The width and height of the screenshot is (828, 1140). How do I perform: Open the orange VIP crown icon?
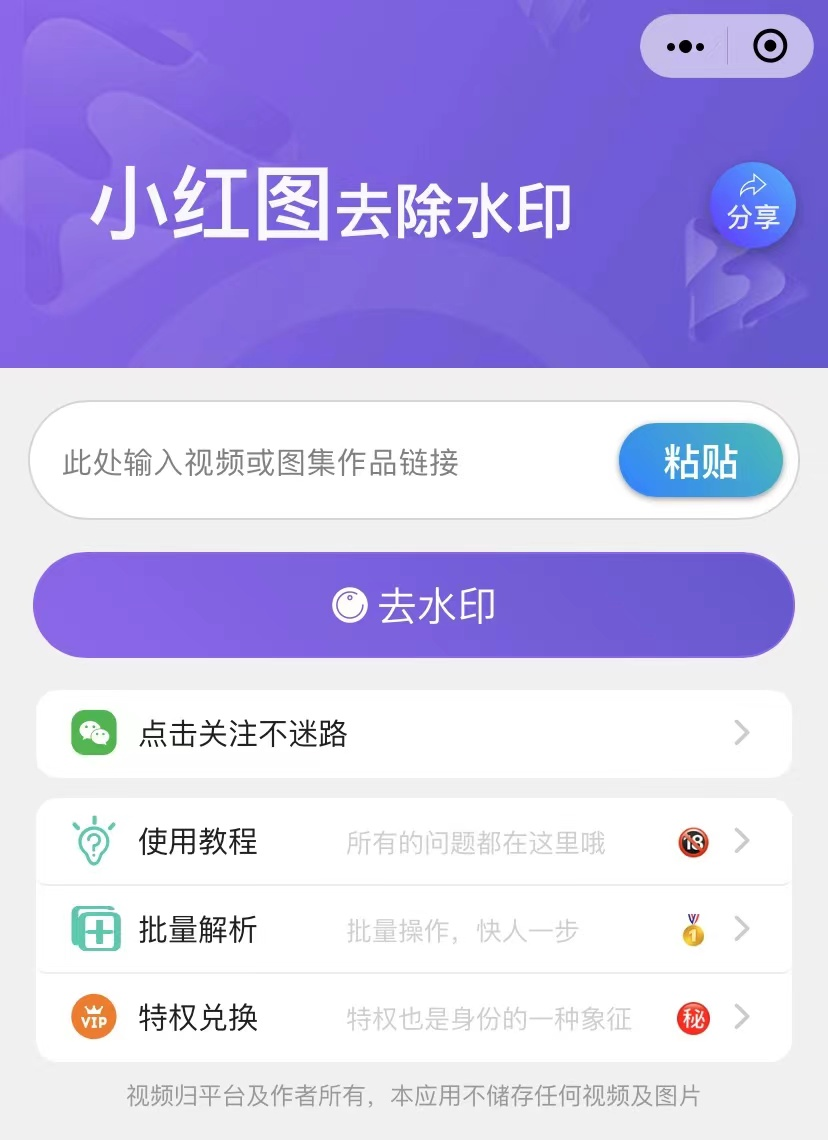93,1017
